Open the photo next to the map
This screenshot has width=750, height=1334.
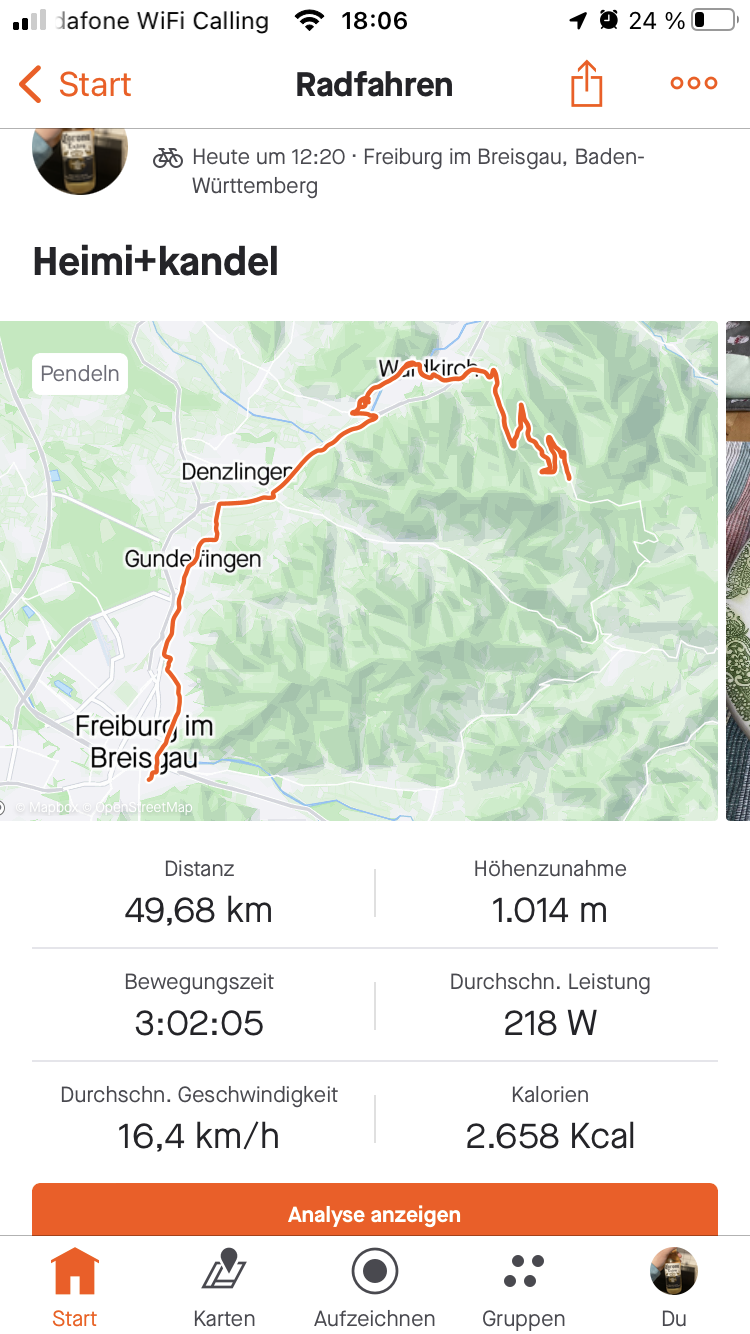coord(738,570)
